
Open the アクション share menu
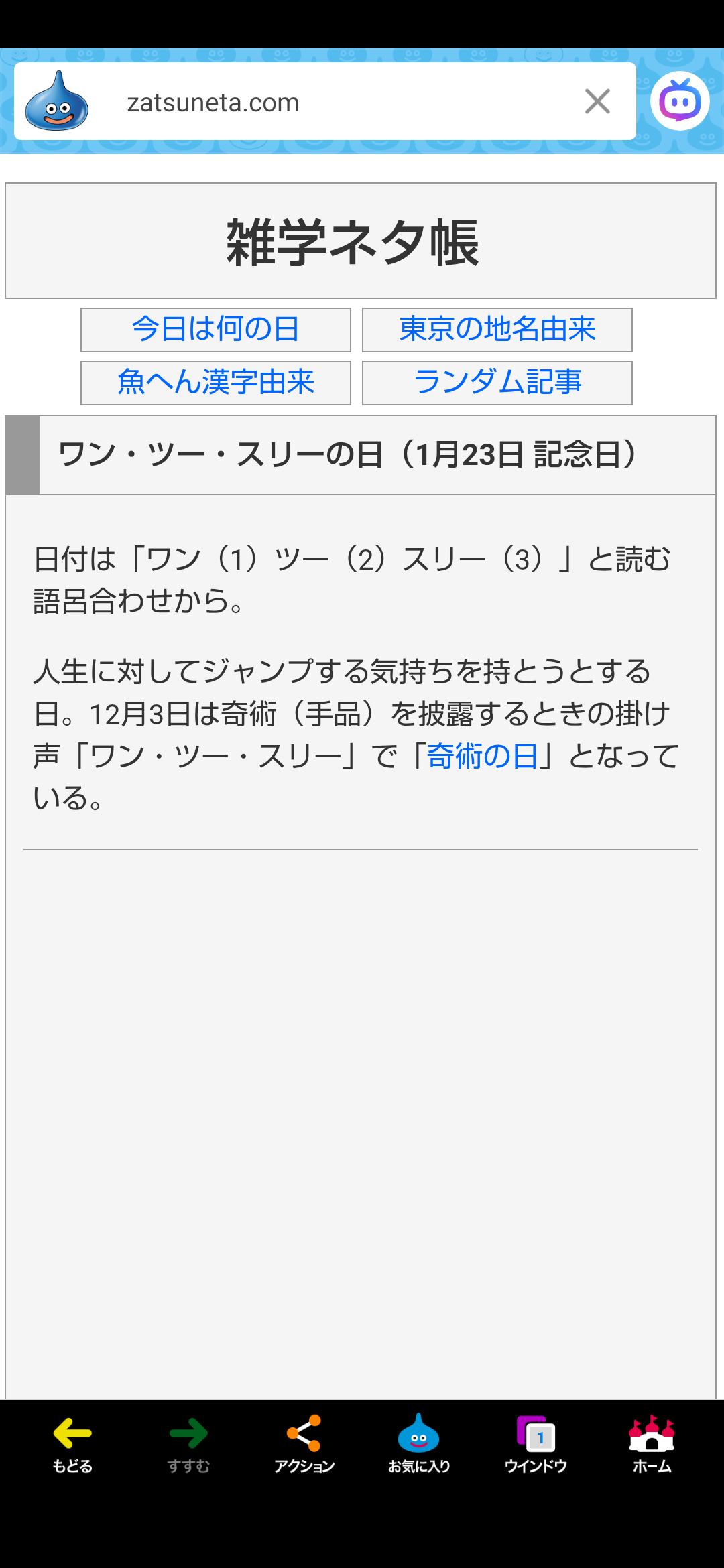point(304,1444)
